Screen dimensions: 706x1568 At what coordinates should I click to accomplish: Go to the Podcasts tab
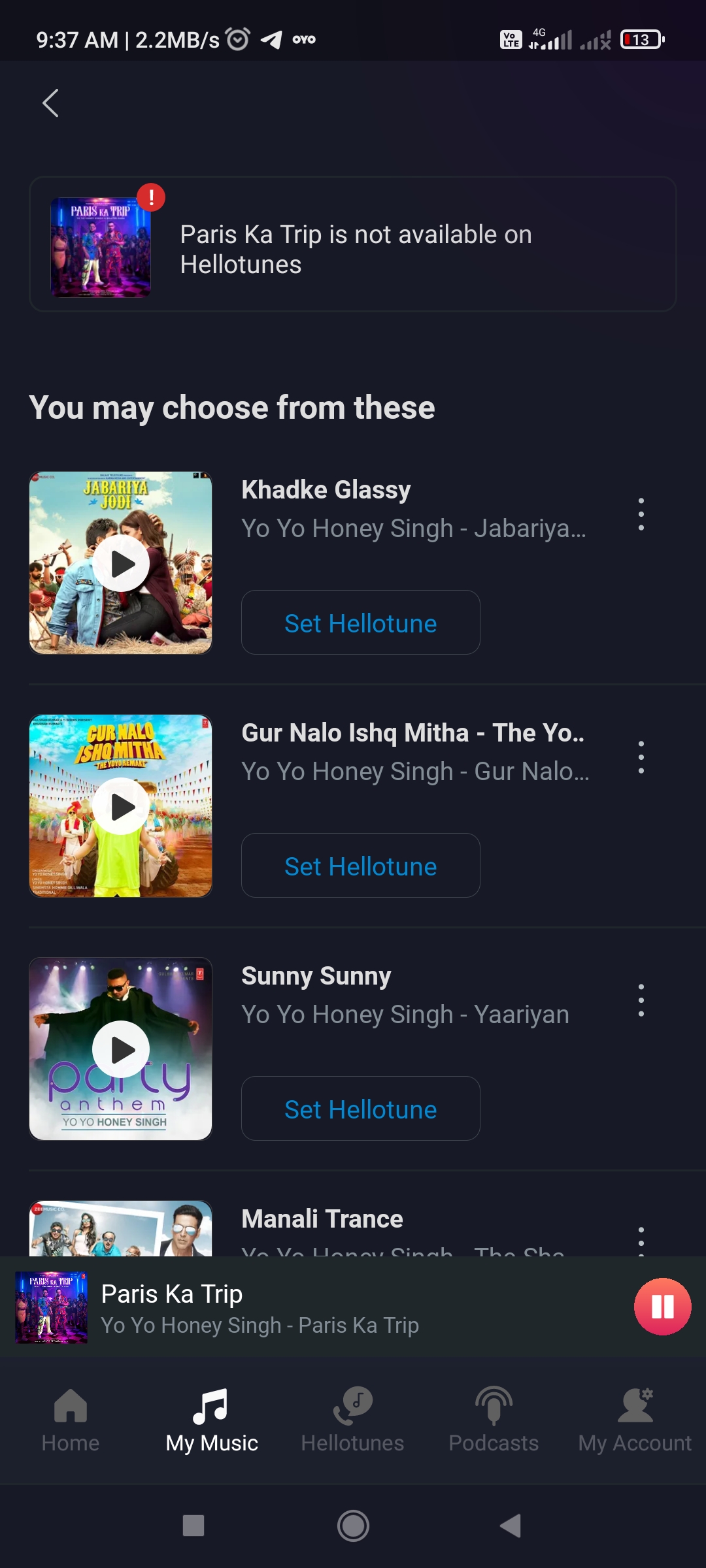tap(494, 1419)
